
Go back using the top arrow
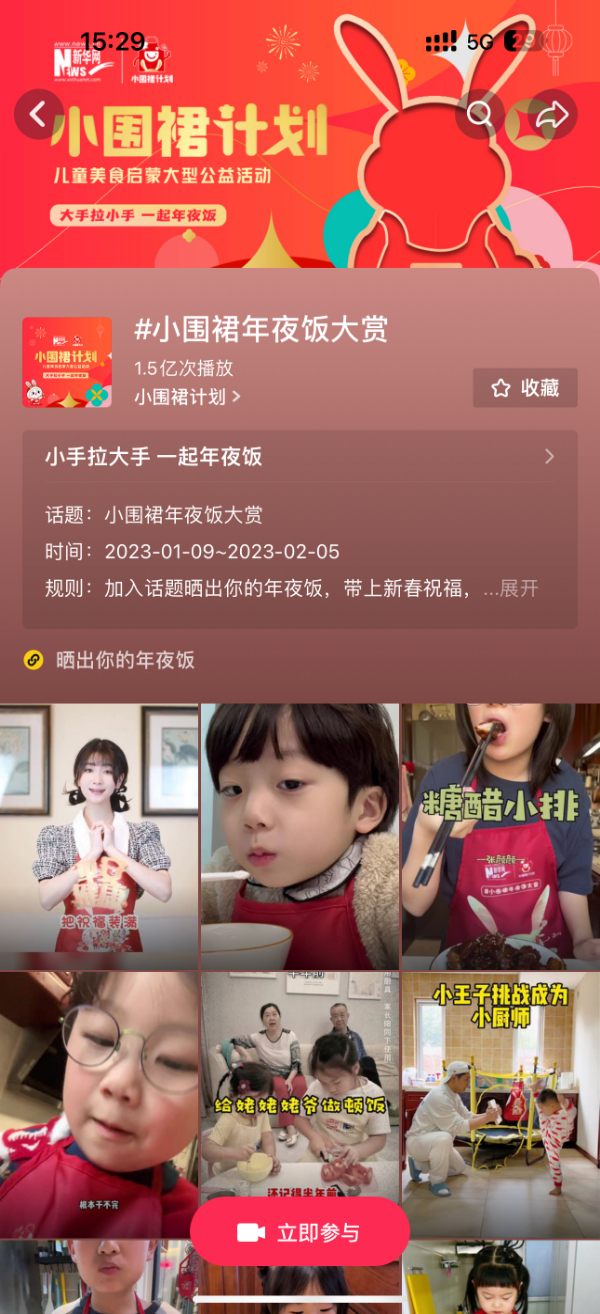pos(39,114)
